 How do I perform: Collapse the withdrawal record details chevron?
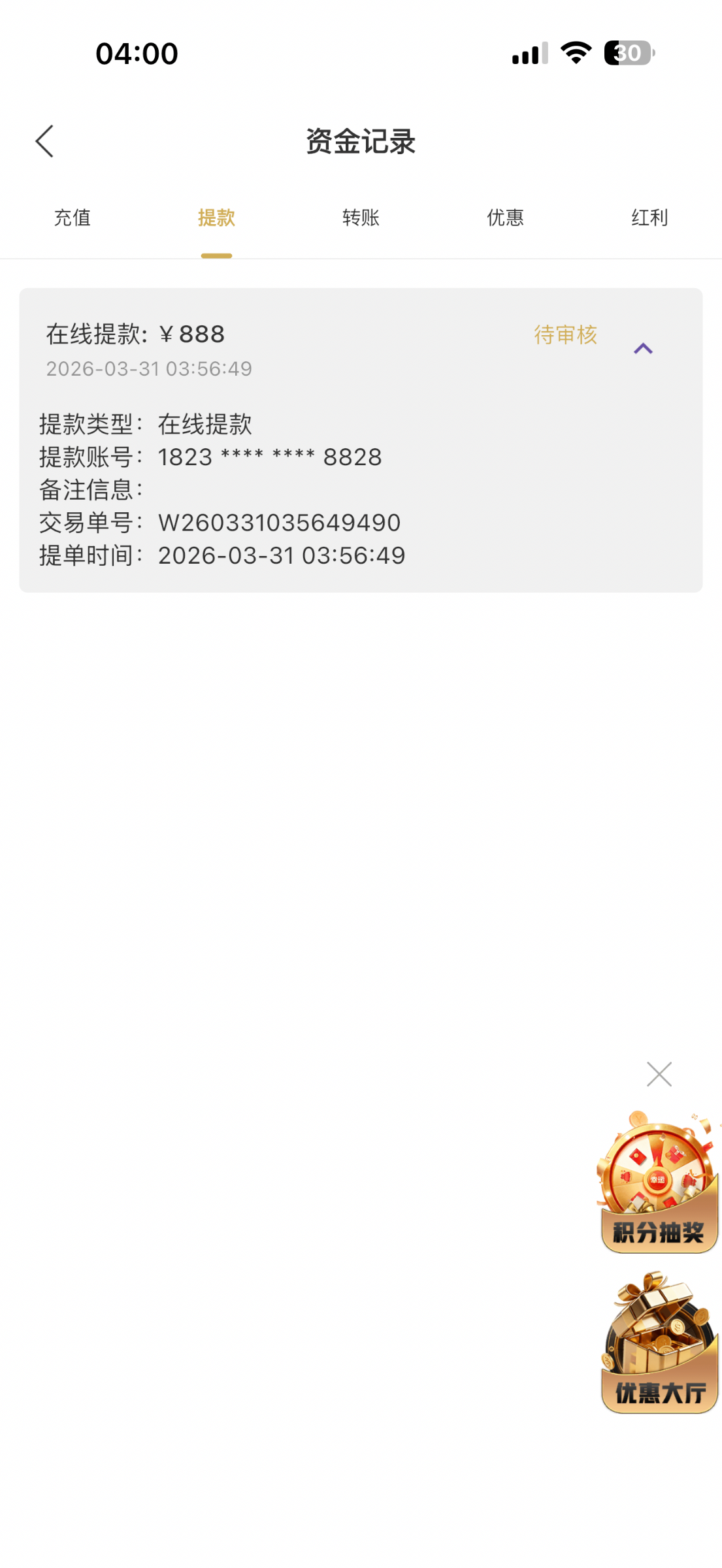pyautogui.click(x=644, y=349)
